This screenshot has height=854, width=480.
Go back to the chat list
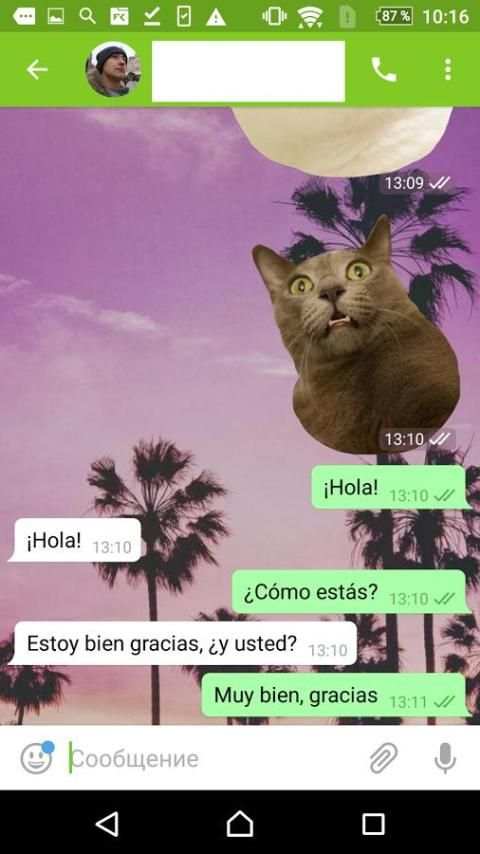(37, 70)
